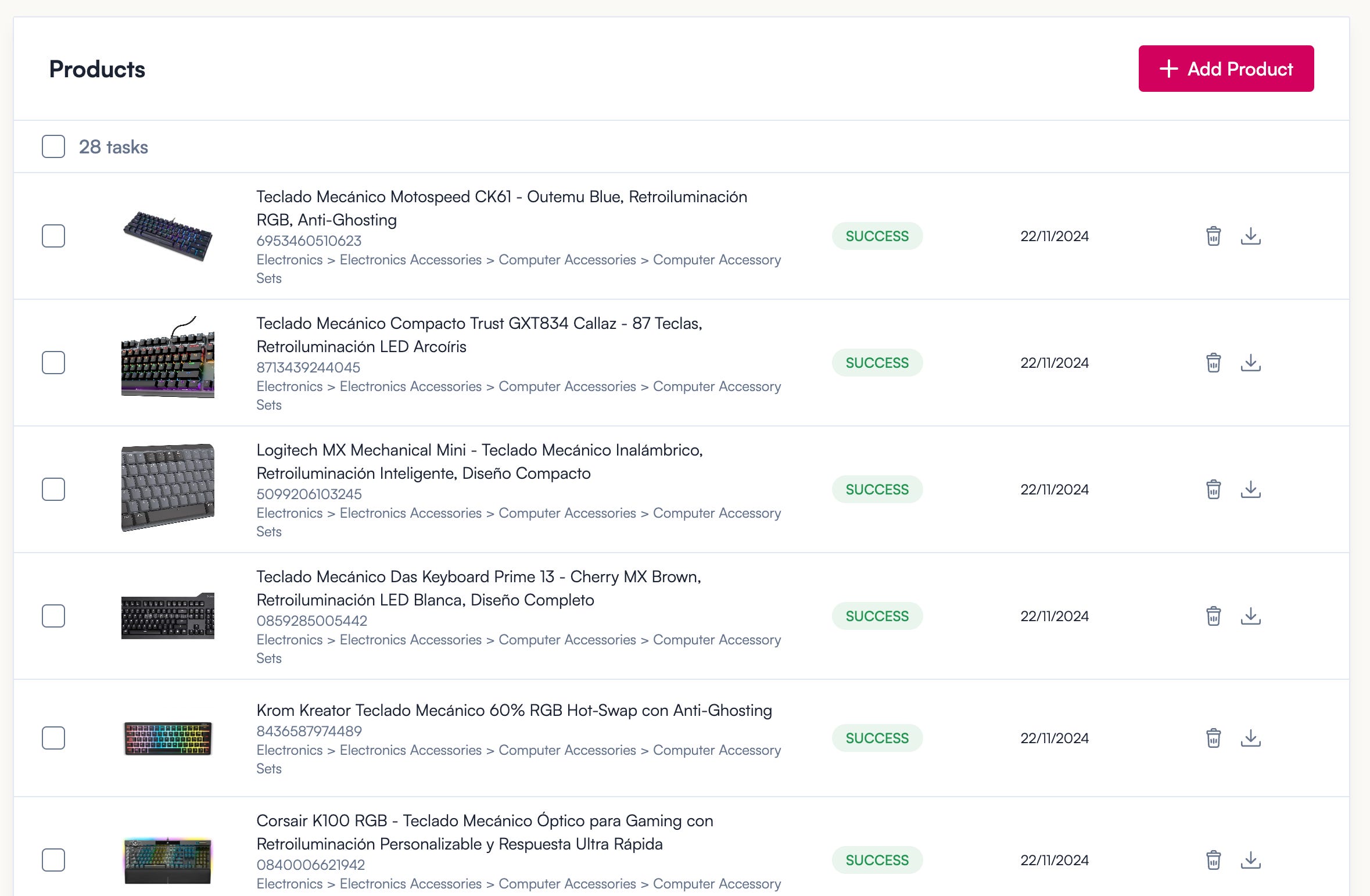Delete the Das Keyboard Prime 13 product
This screenshot has height=896, width=1370.
pos(1213,616)
